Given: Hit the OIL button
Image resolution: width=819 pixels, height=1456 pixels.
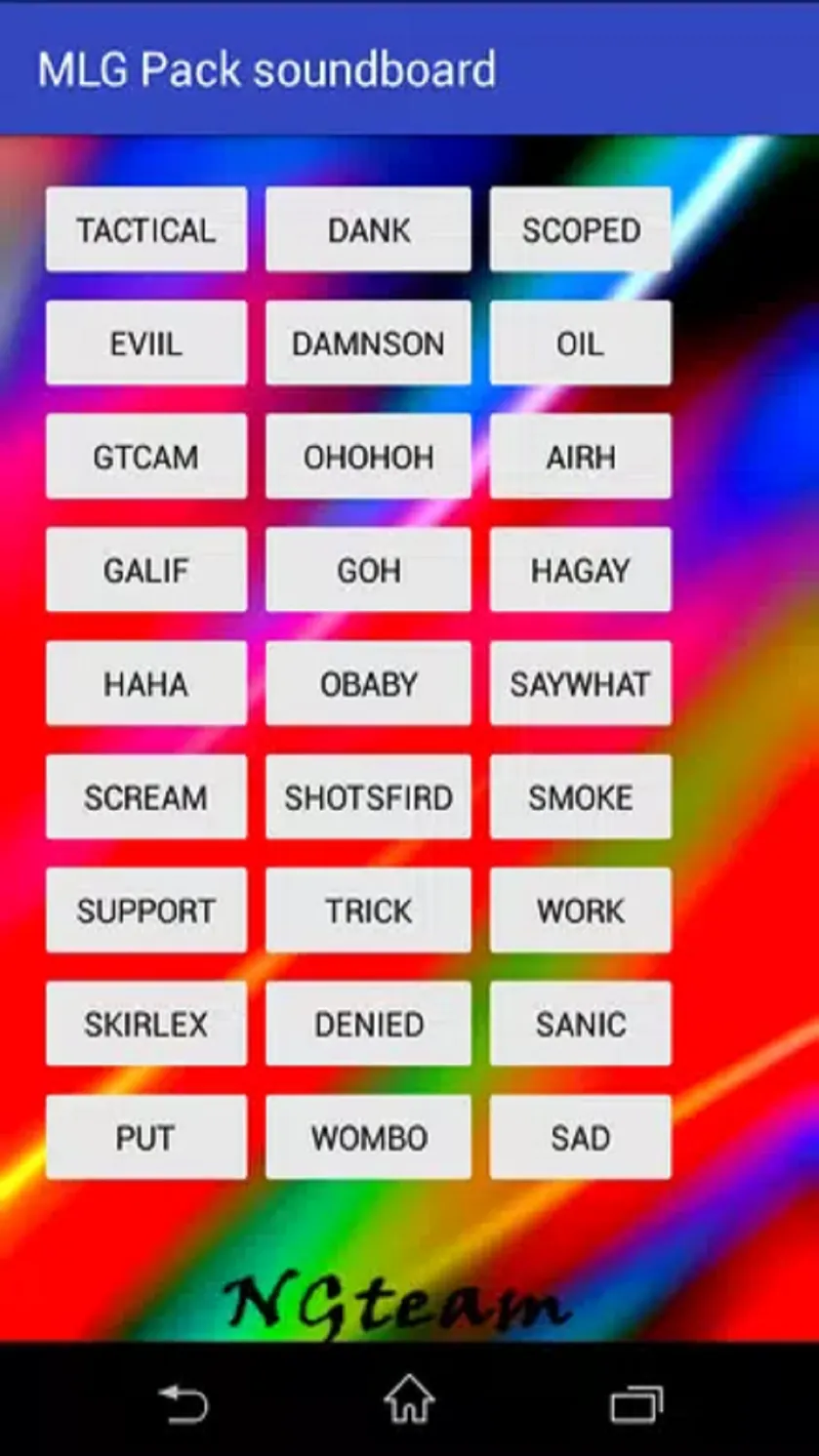Looking at the screenshot, I should tap(580, 344).
